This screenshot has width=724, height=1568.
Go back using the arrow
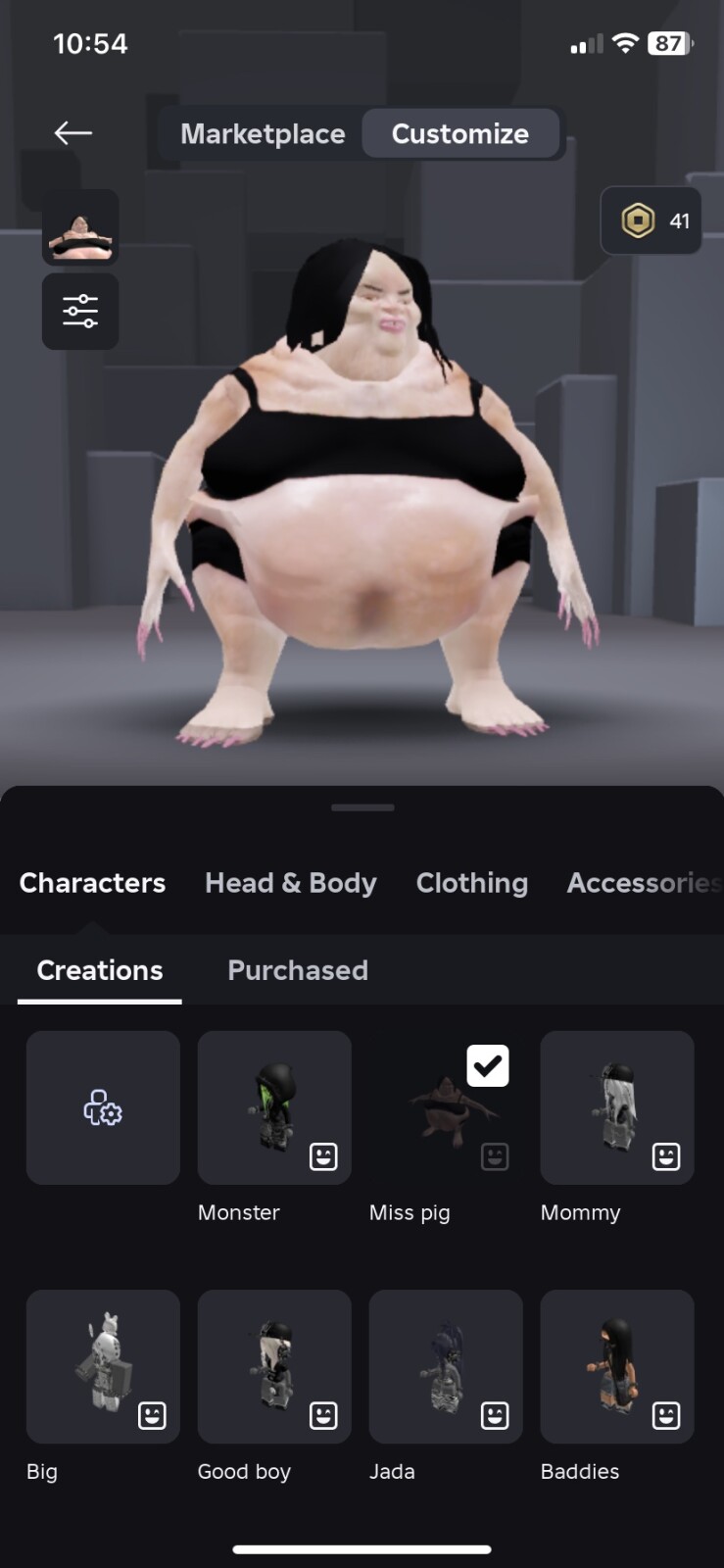point(73,133)
